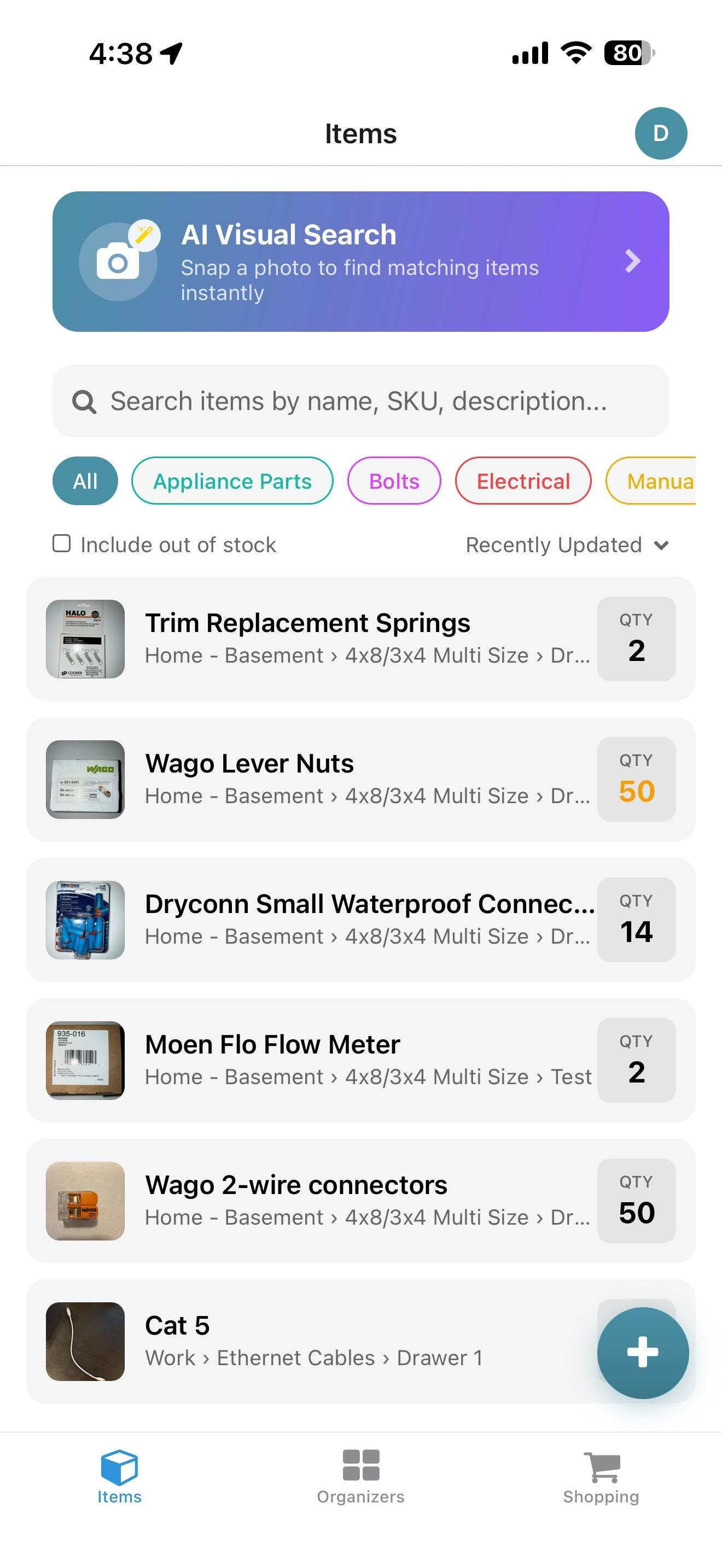722x1568 pixels.
Task: Enable the Include out of stock checkbox
Action: coord(62,543)
